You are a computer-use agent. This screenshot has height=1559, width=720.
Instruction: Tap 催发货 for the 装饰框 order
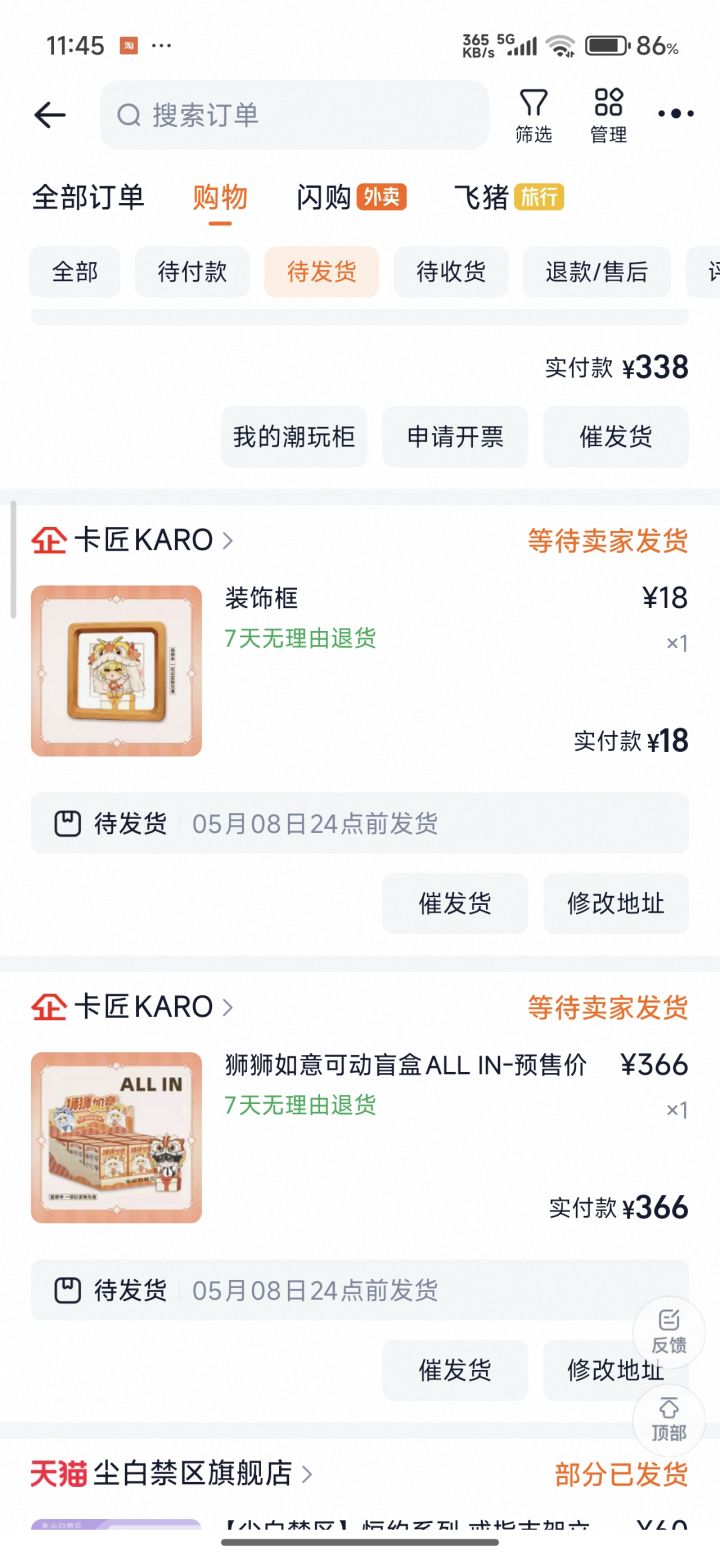pyautogui.click(x=455, y=903)
